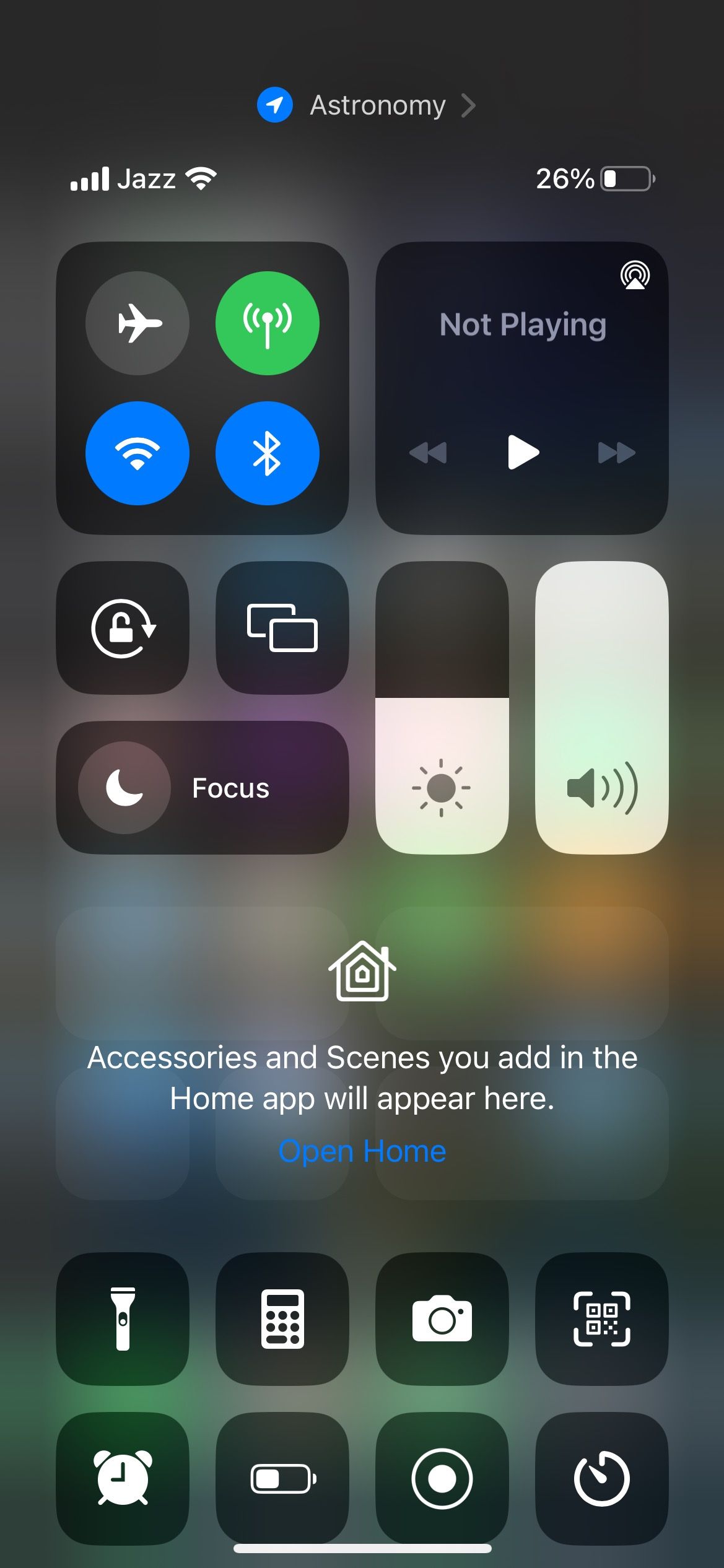Toggle Low Power Mode
Screen dimensions: 724x1568
(x=282, y=1478)
